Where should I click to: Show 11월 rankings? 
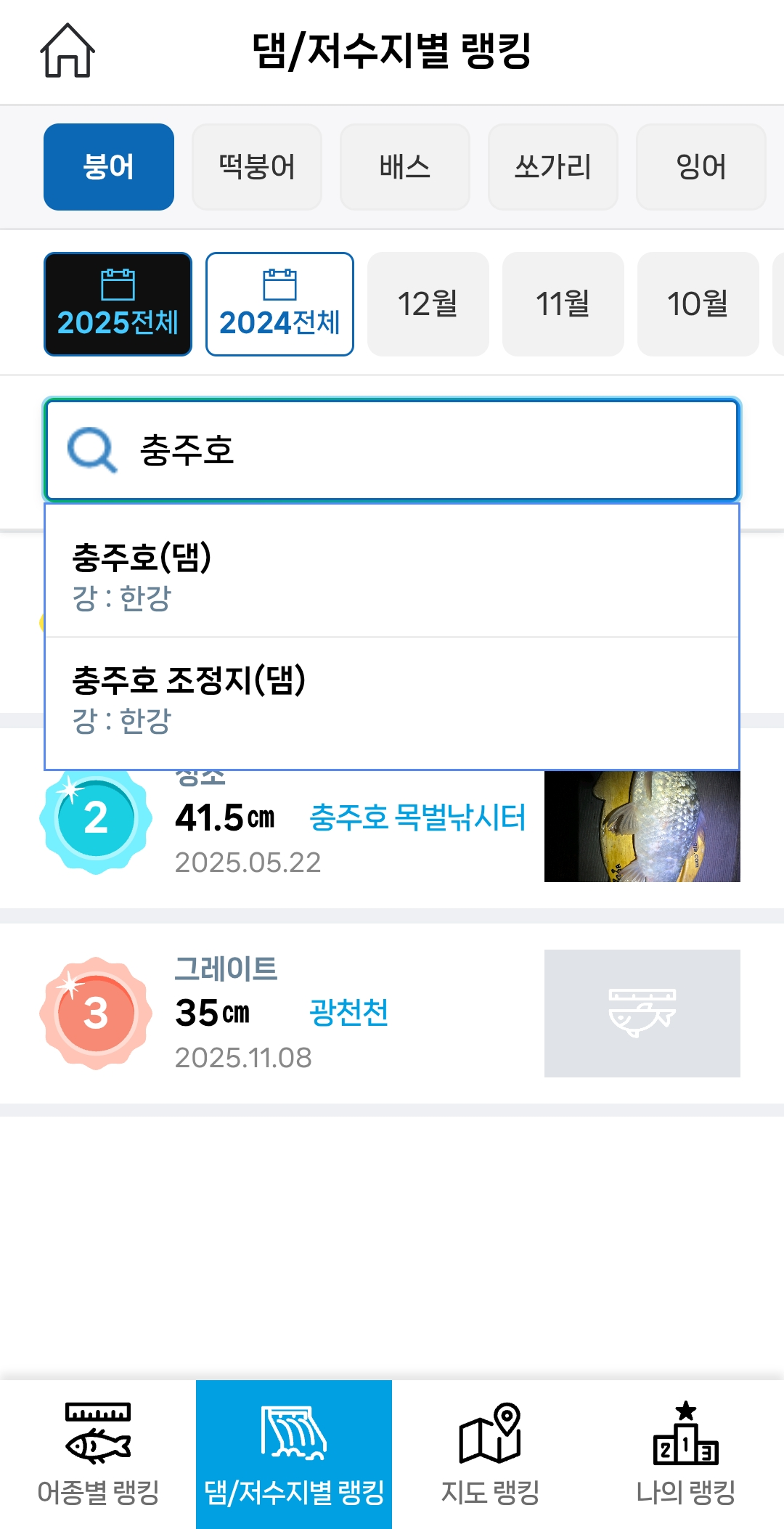coord(563,304)
